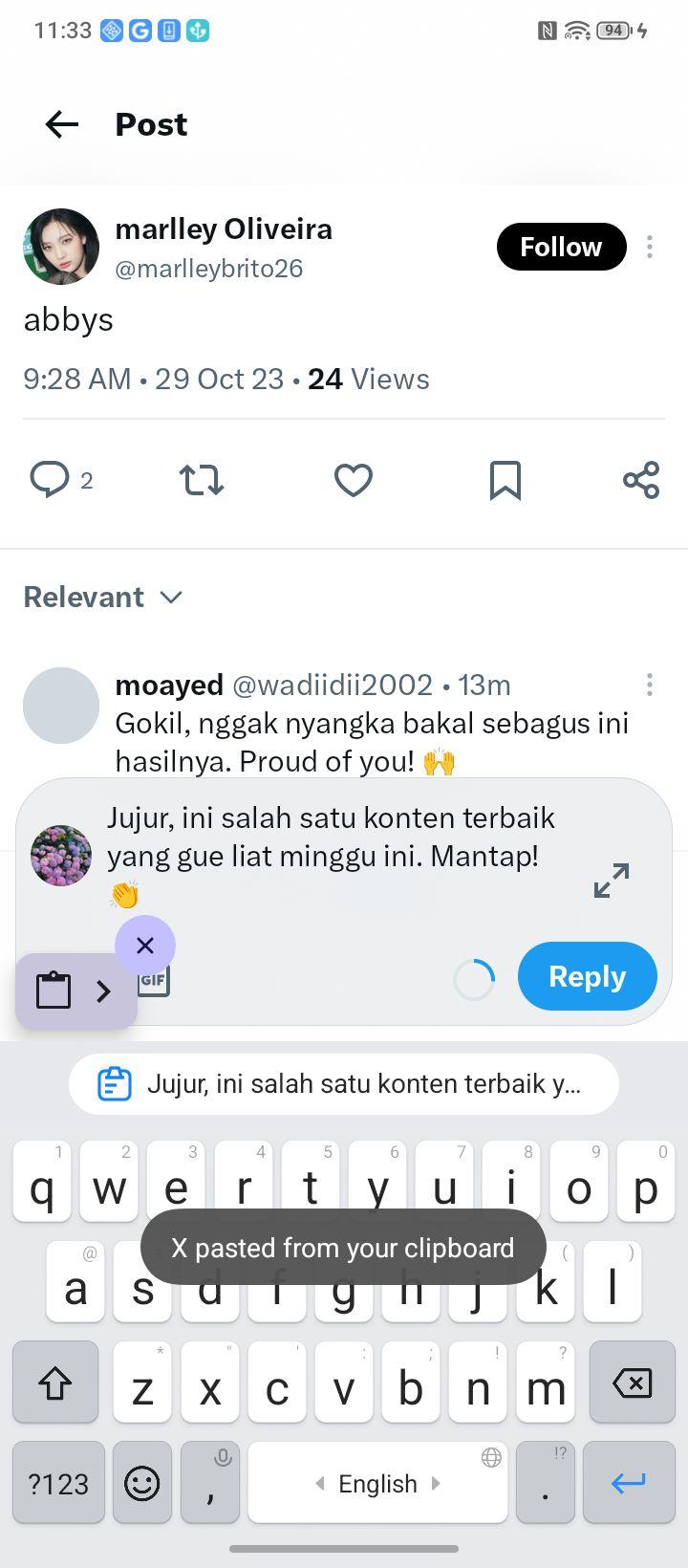View moayed's profile avatar
The height and width of the screenshot is (1568, 688).
(61, 706)
